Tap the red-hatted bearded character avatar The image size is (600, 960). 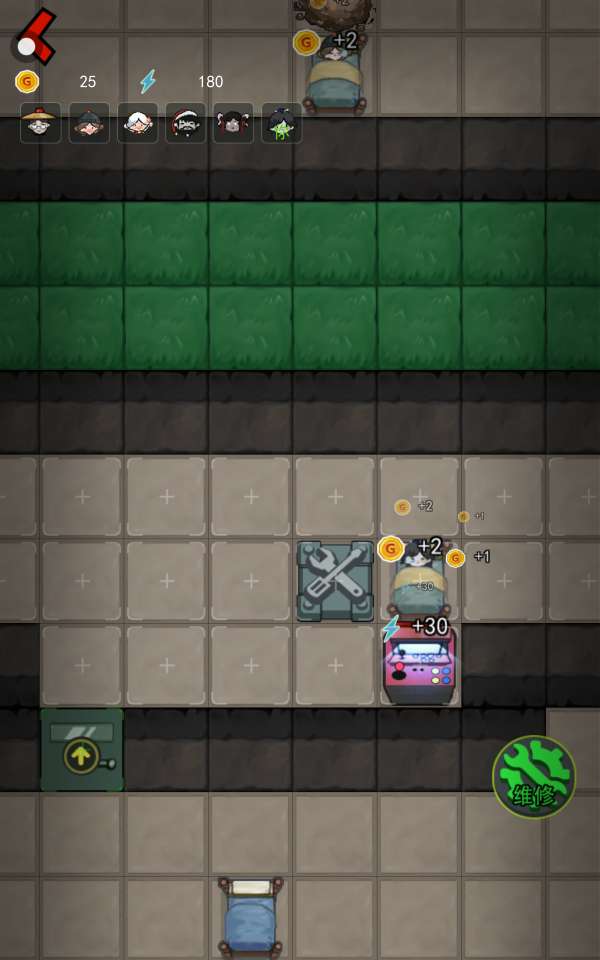coord(185,123)
